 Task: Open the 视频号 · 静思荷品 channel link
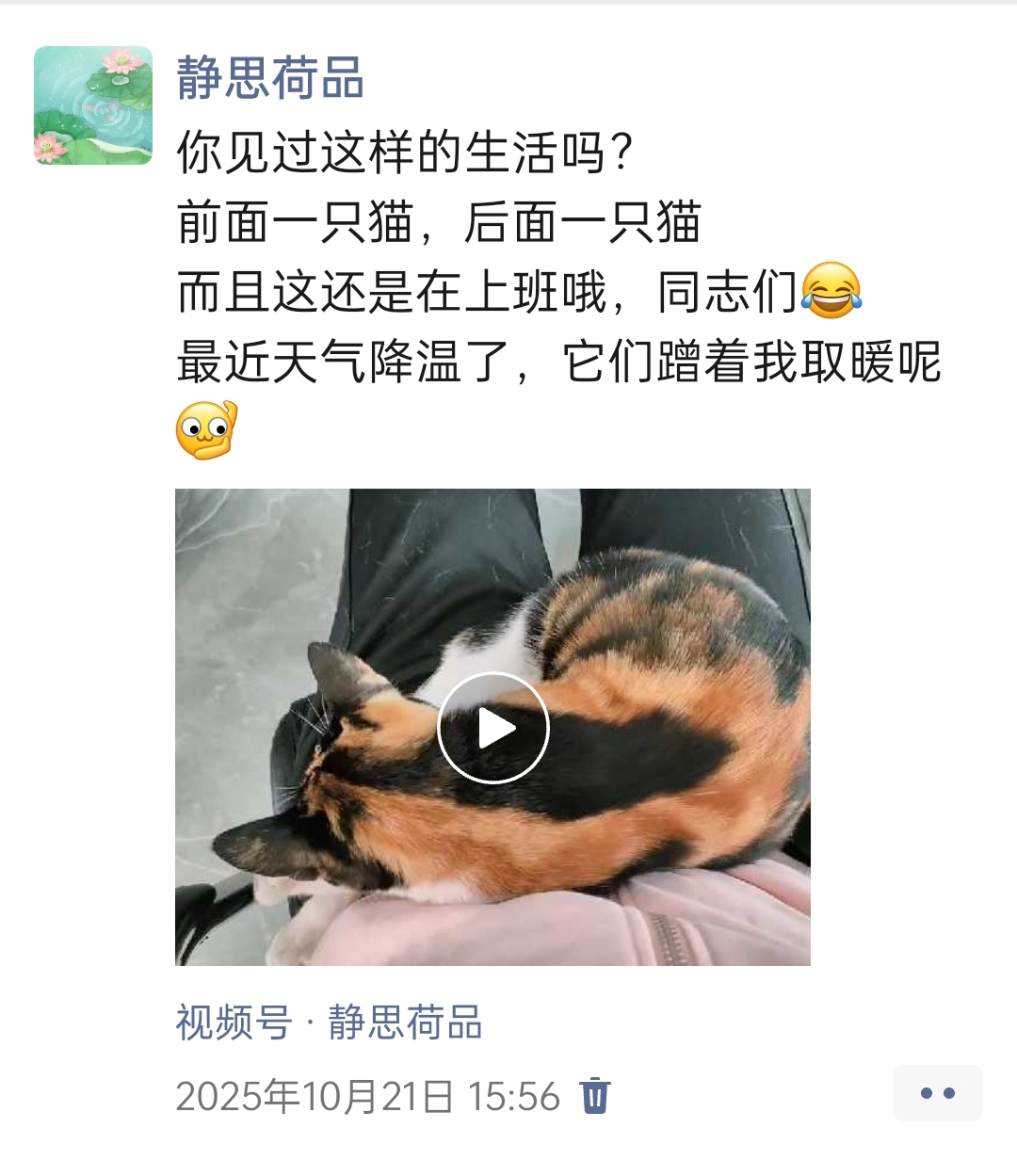[x=329, y=1022]
